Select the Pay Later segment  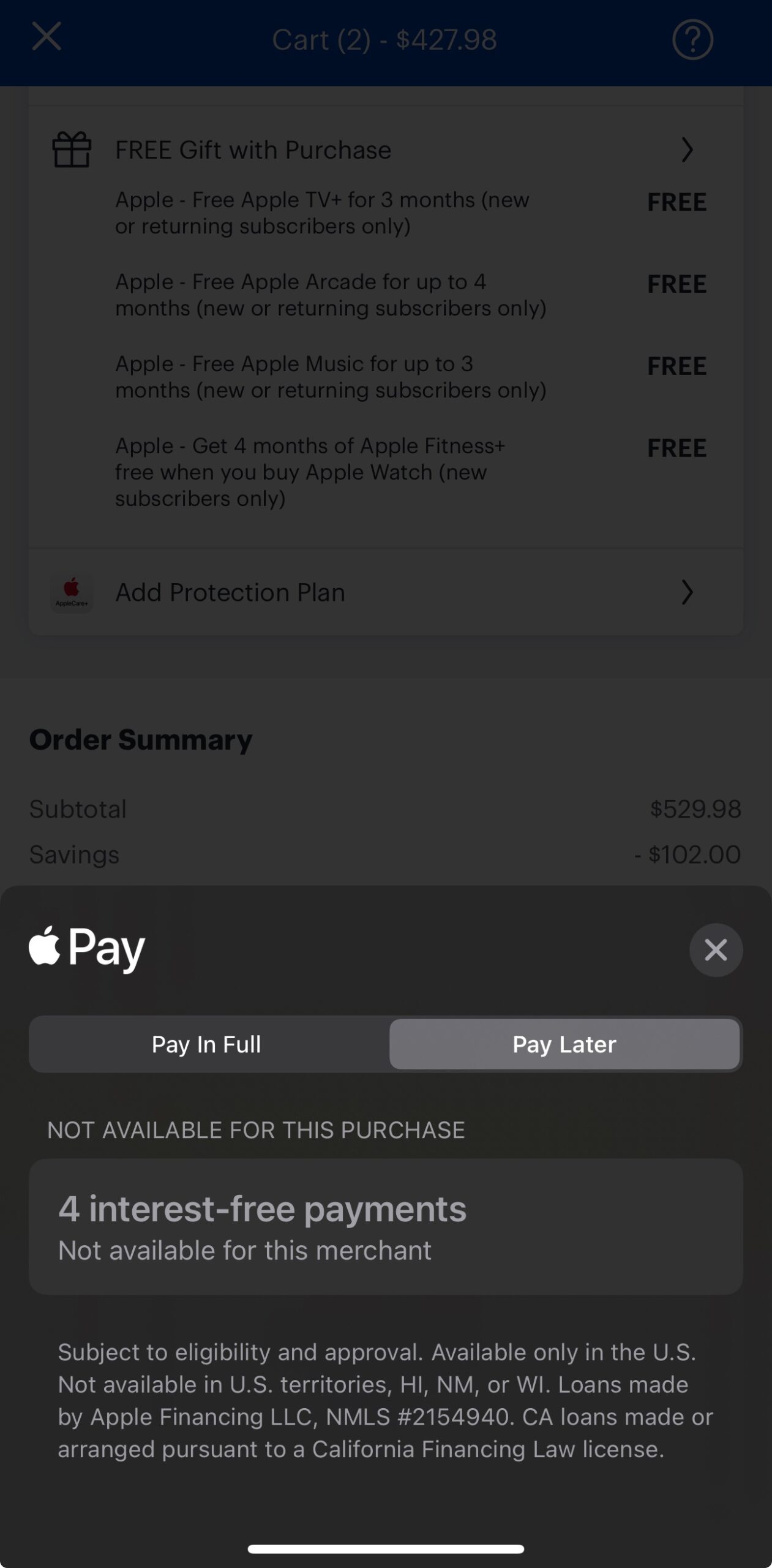pyautogui.click(x=564, y=1044)
